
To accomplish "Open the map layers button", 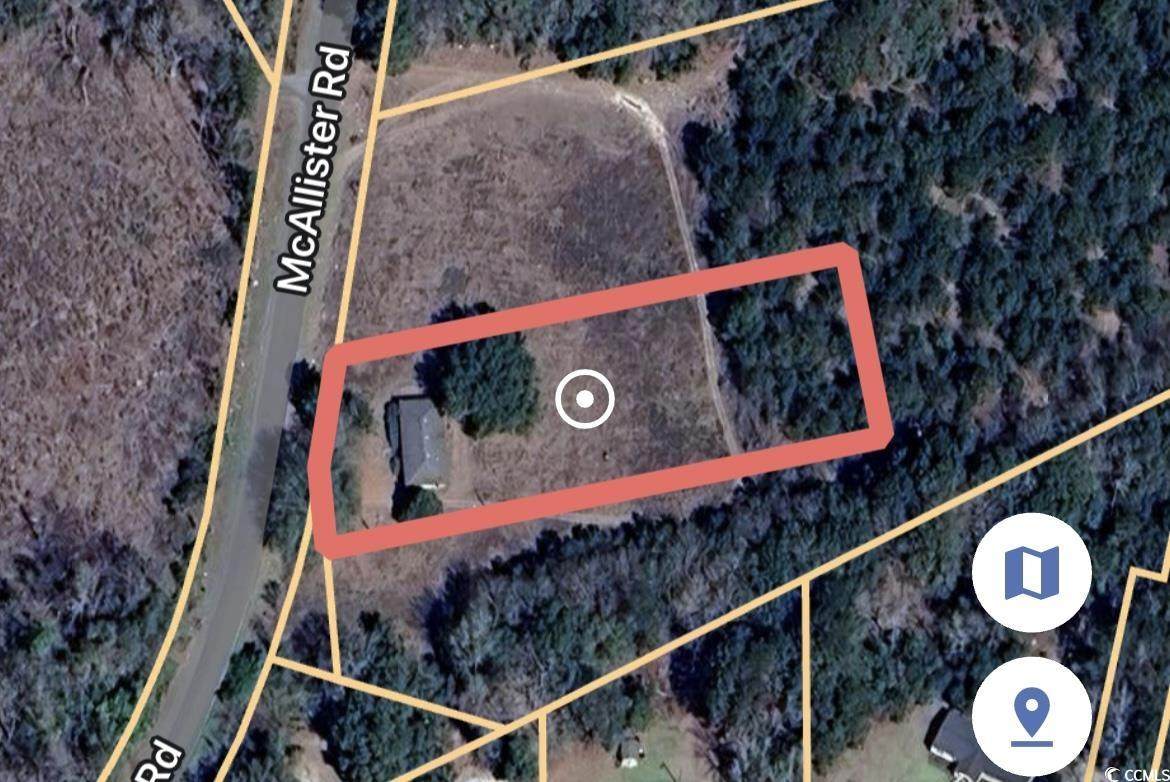I will click(1031, 572).
